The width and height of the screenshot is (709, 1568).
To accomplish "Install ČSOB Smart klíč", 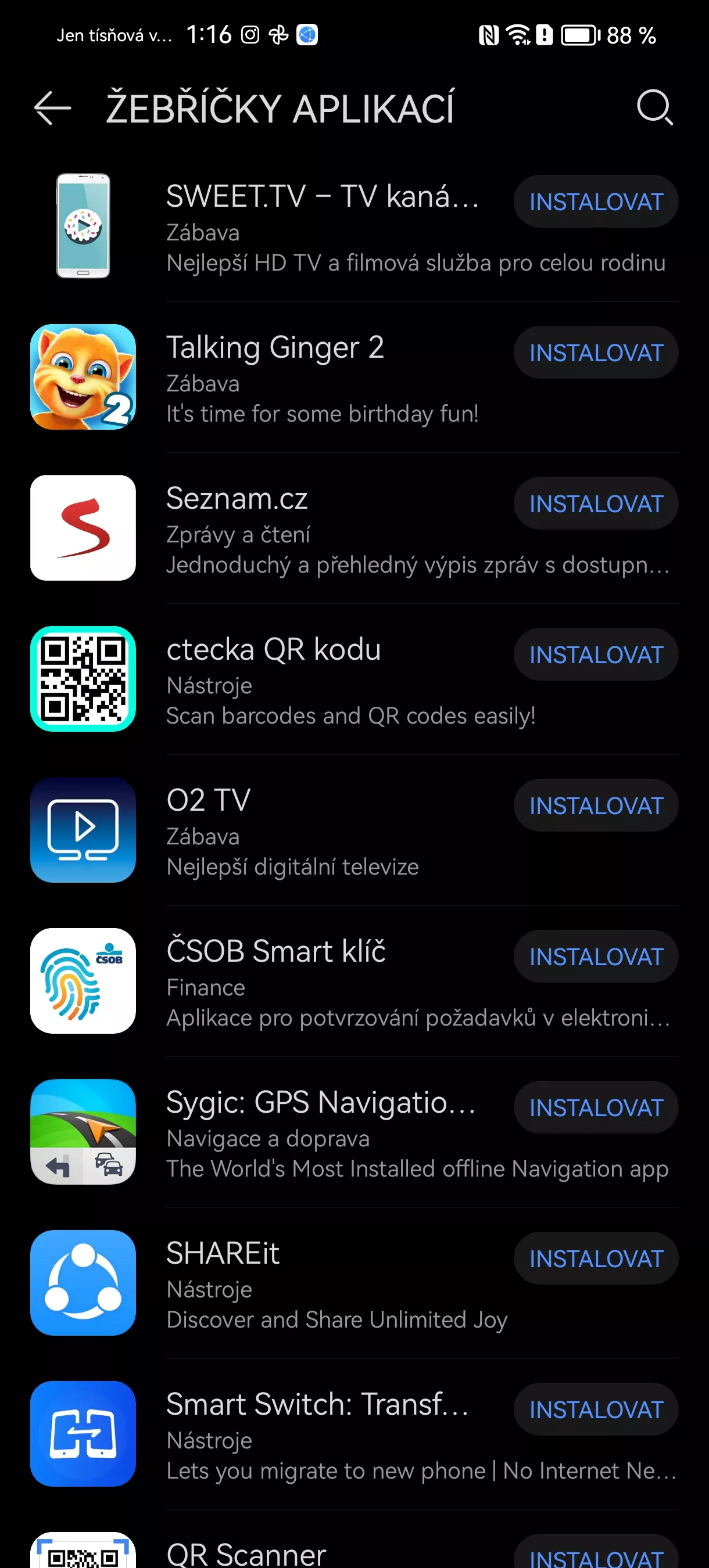I will pyautogui.click(x=596, y=956).
